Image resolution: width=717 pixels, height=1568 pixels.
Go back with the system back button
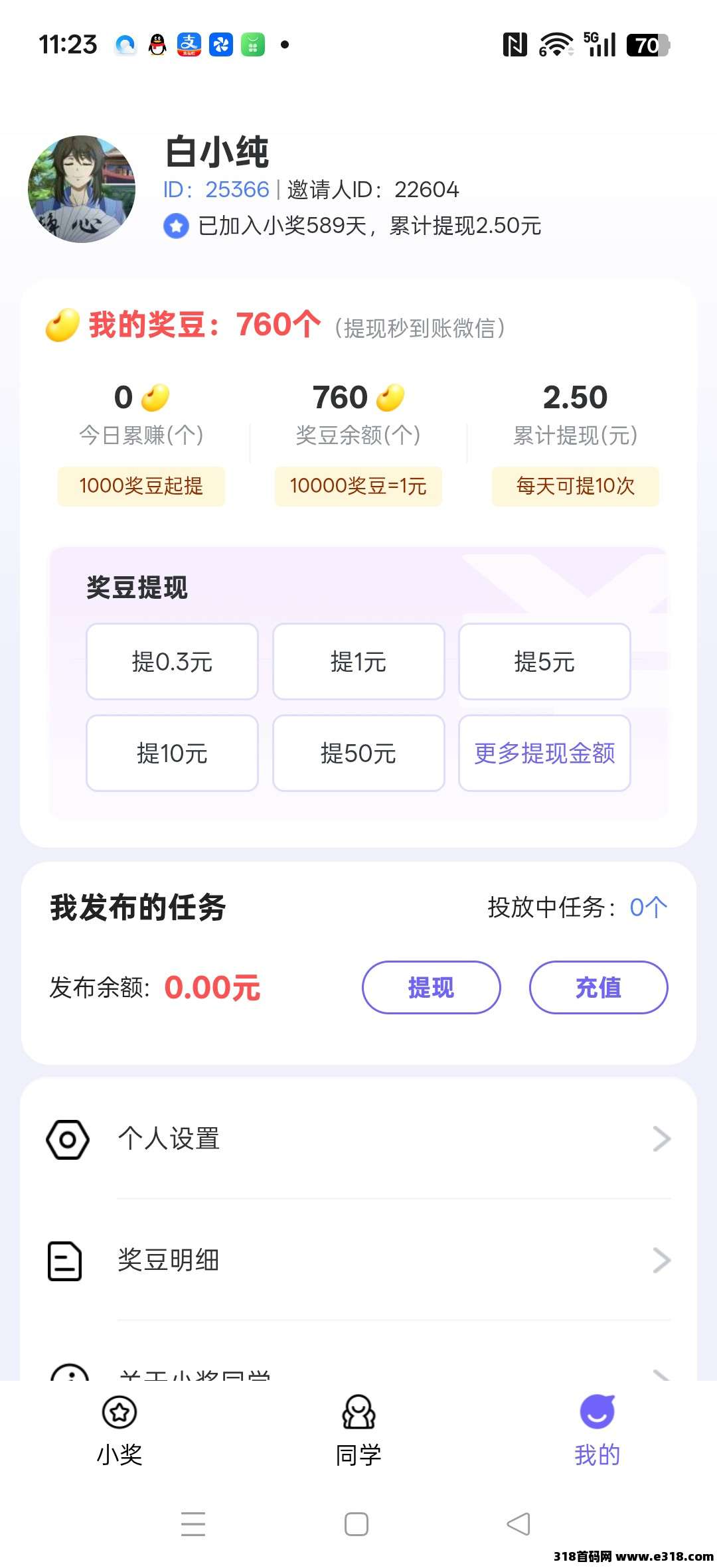tap(518, 1524)
